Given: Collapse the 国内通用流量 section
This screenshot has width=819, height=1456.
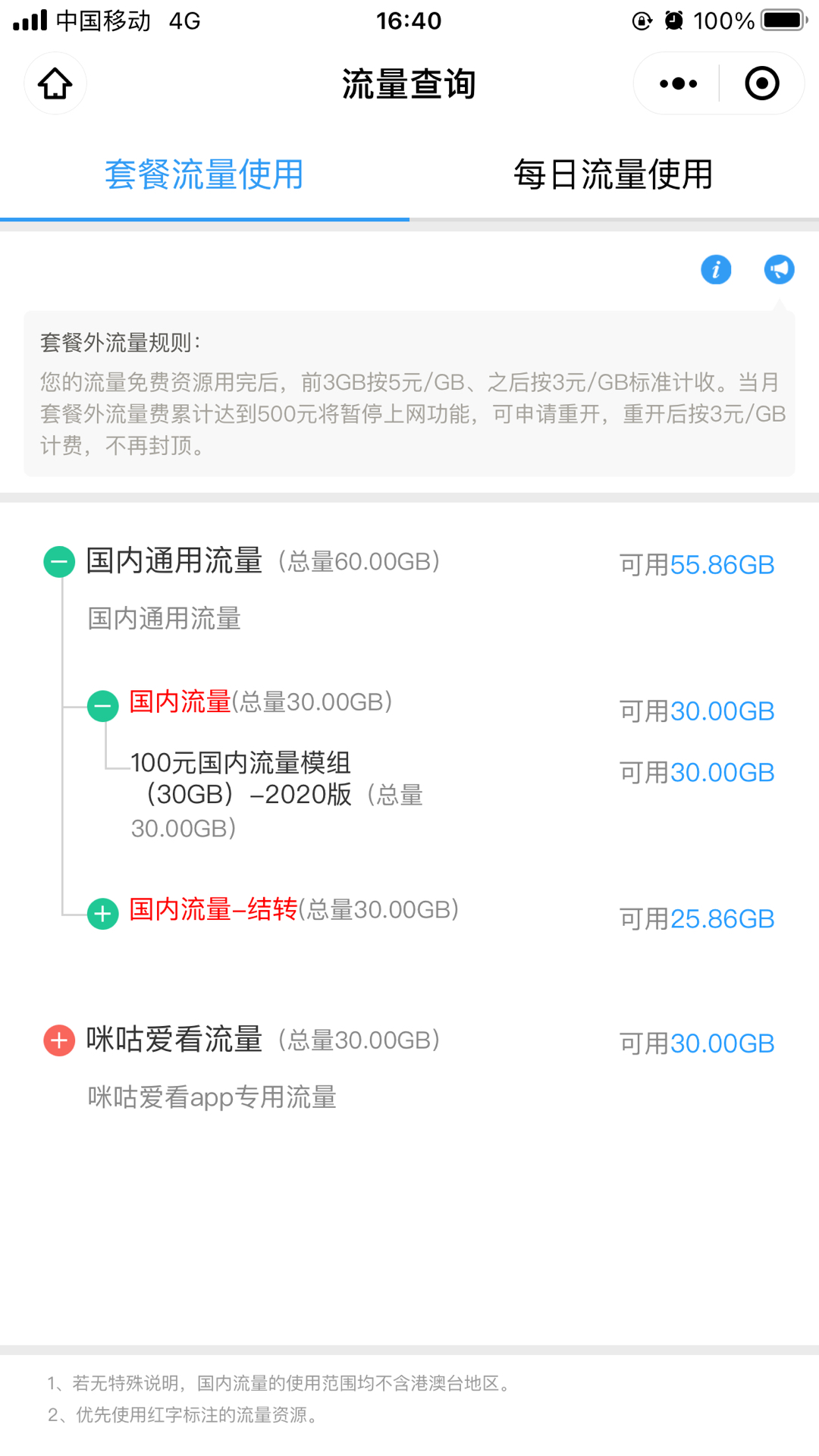Looking at the screenshot, I should pyautogui.click(x=59, y=562).
